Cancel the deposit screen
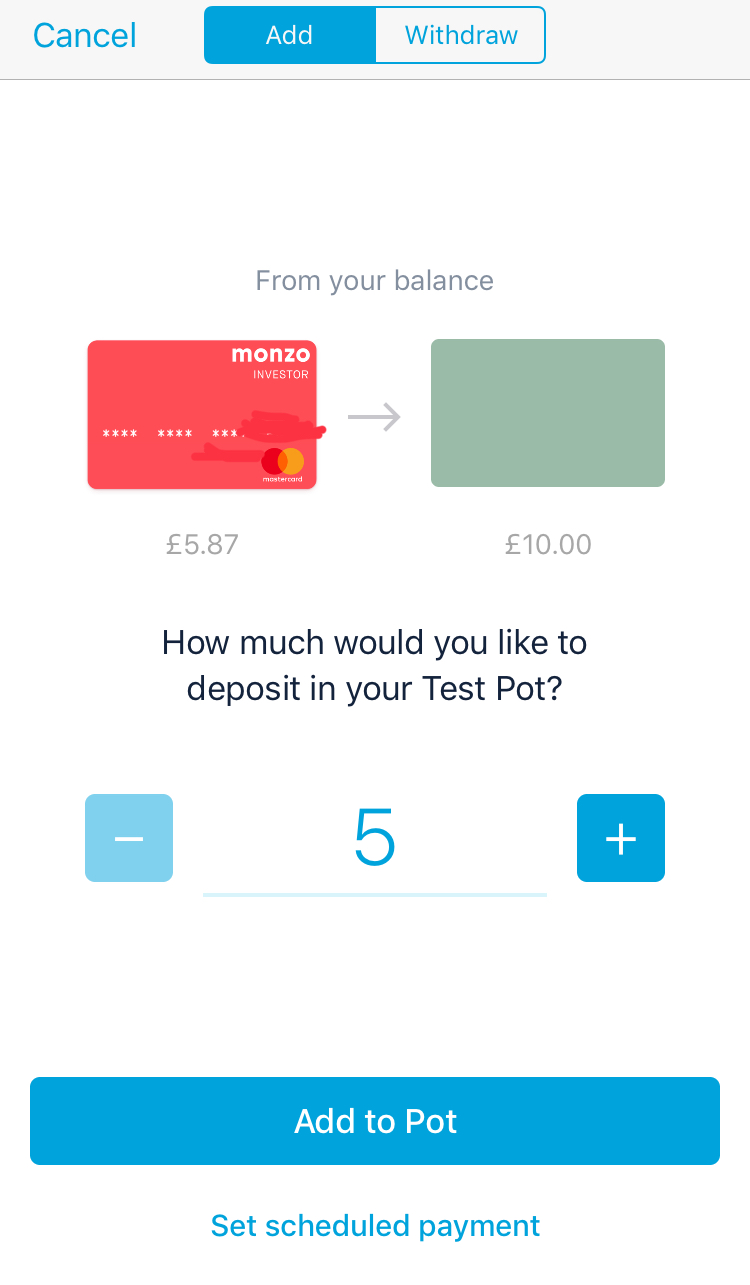 point(84,35)
